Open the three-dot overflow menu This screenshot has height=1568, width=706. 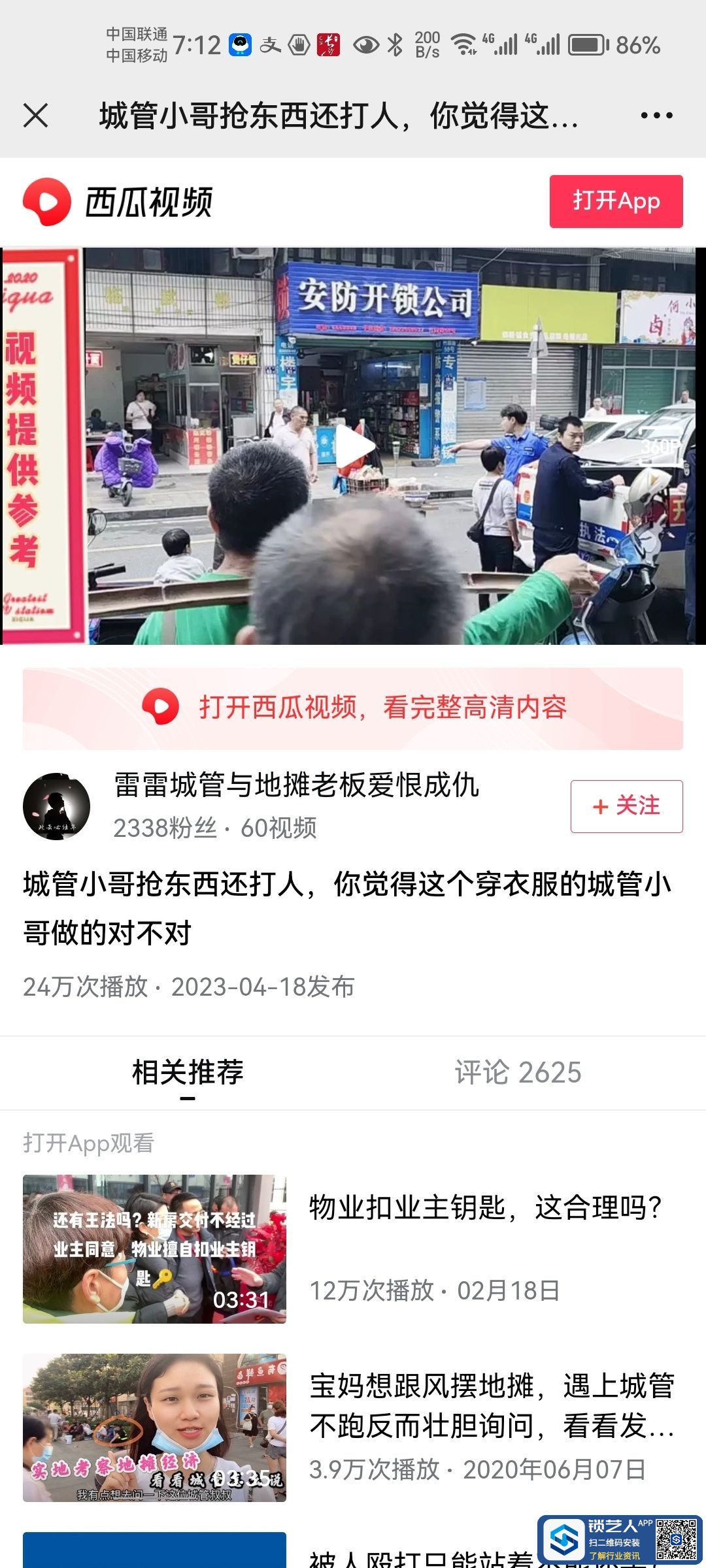point(656,116)
